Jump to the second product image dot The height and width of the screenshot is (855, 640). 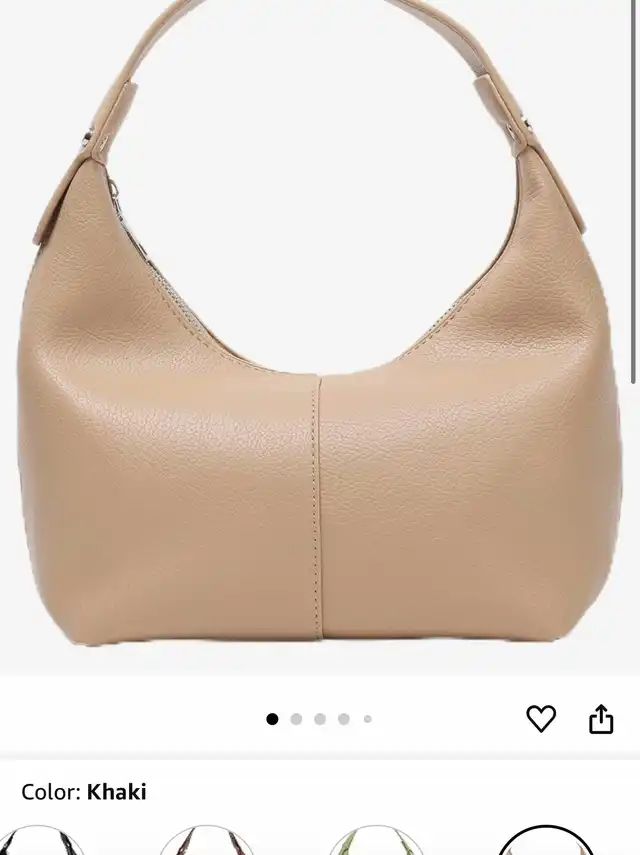[296, 719]
